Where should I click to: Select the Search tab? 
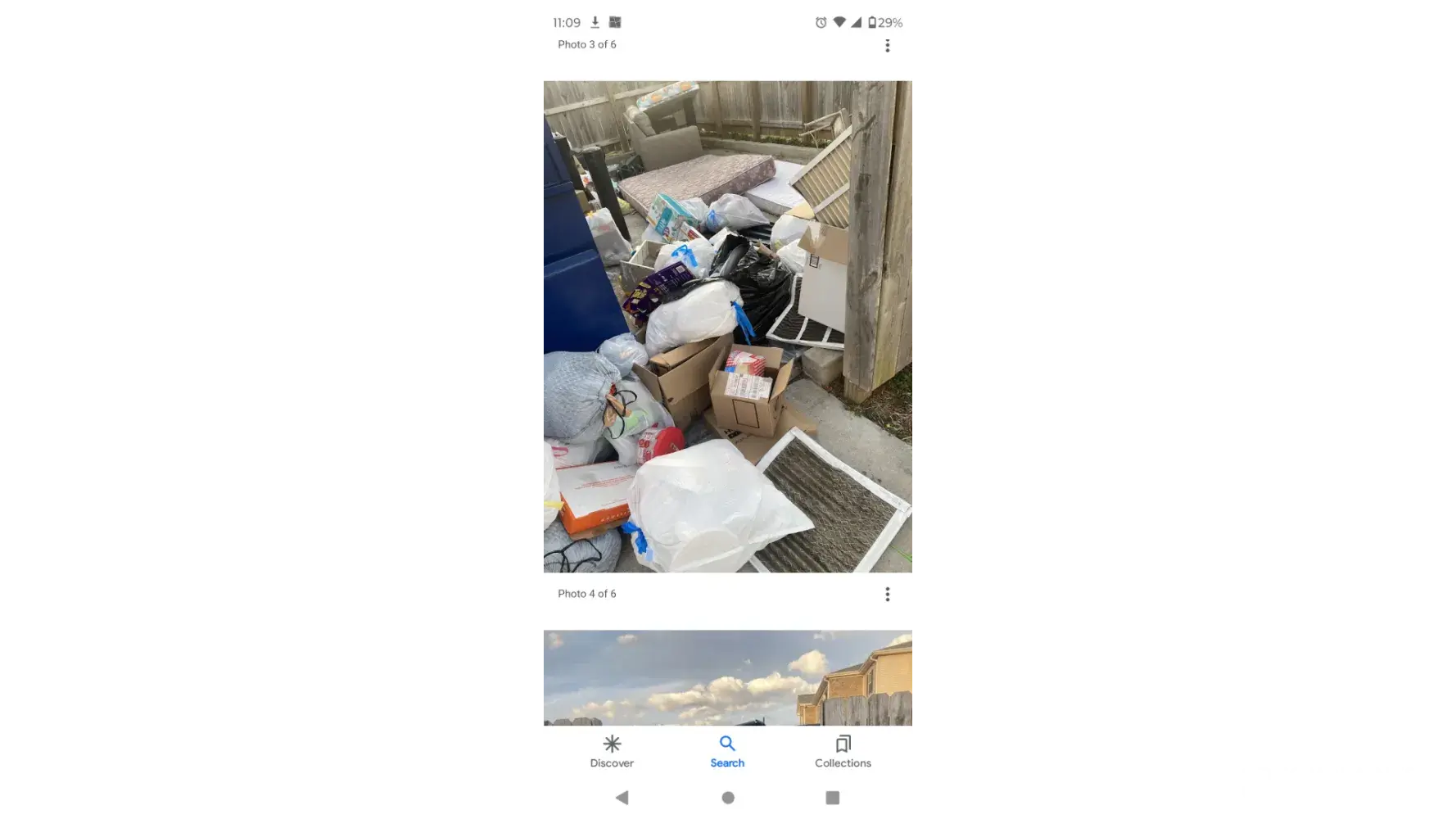726,751
